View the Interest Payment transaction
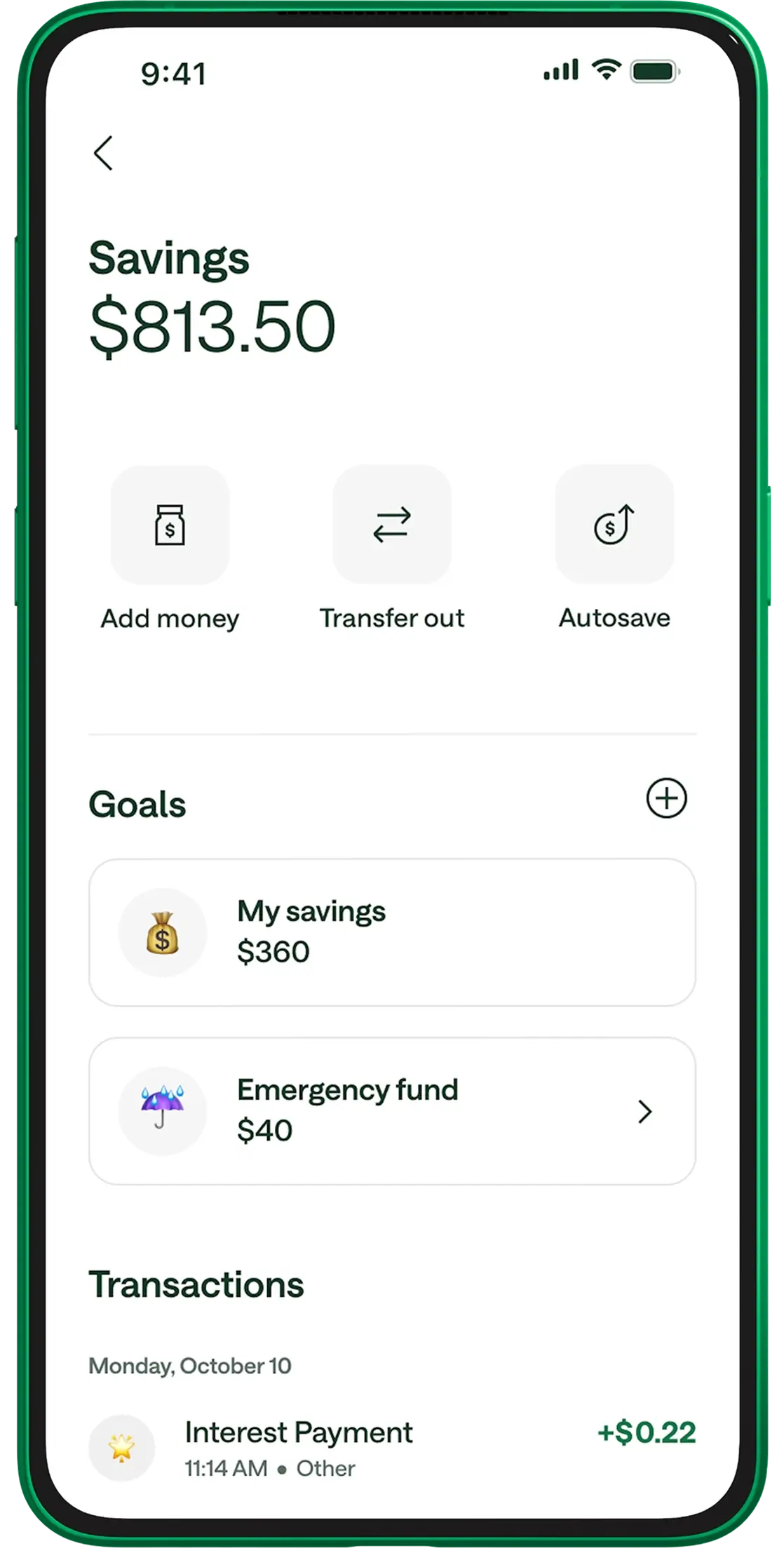Image resolution: width=784 pixels, height=1553 pixels. (x=391, y=1448)
